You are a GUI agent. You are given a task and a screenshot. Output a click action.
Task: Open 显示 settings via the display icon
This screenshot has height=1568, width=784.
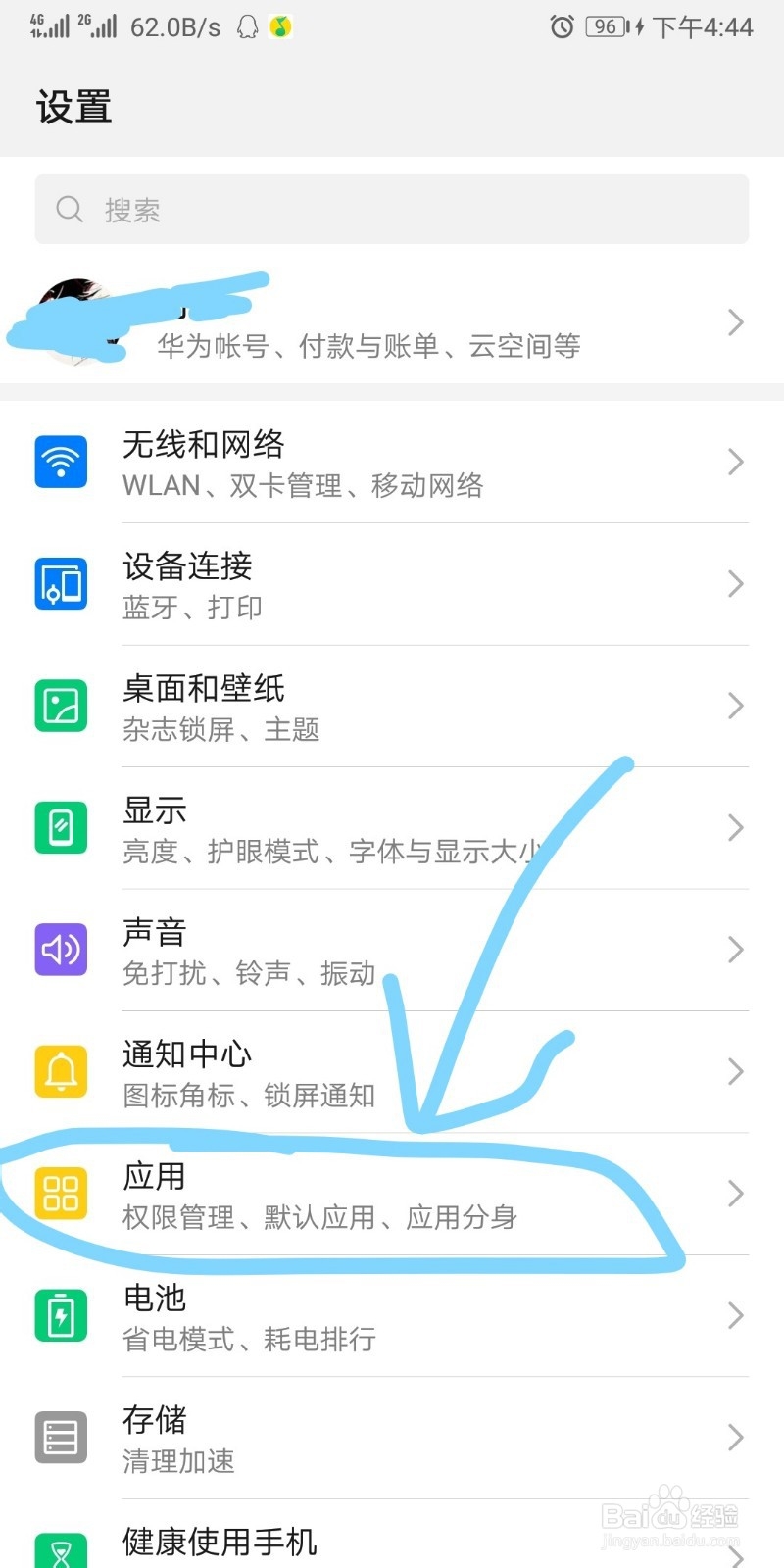(x=61, y=827)
